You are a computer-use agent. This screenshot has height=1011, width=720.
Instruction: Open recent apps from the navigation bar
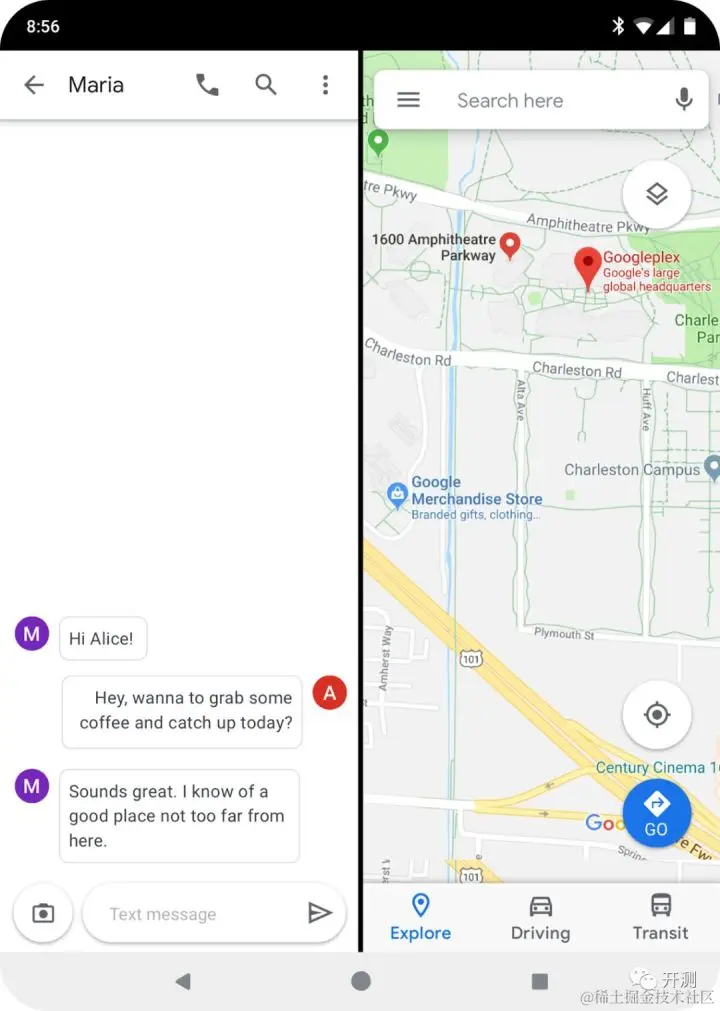pyautogui.click(x=540, y=981)
